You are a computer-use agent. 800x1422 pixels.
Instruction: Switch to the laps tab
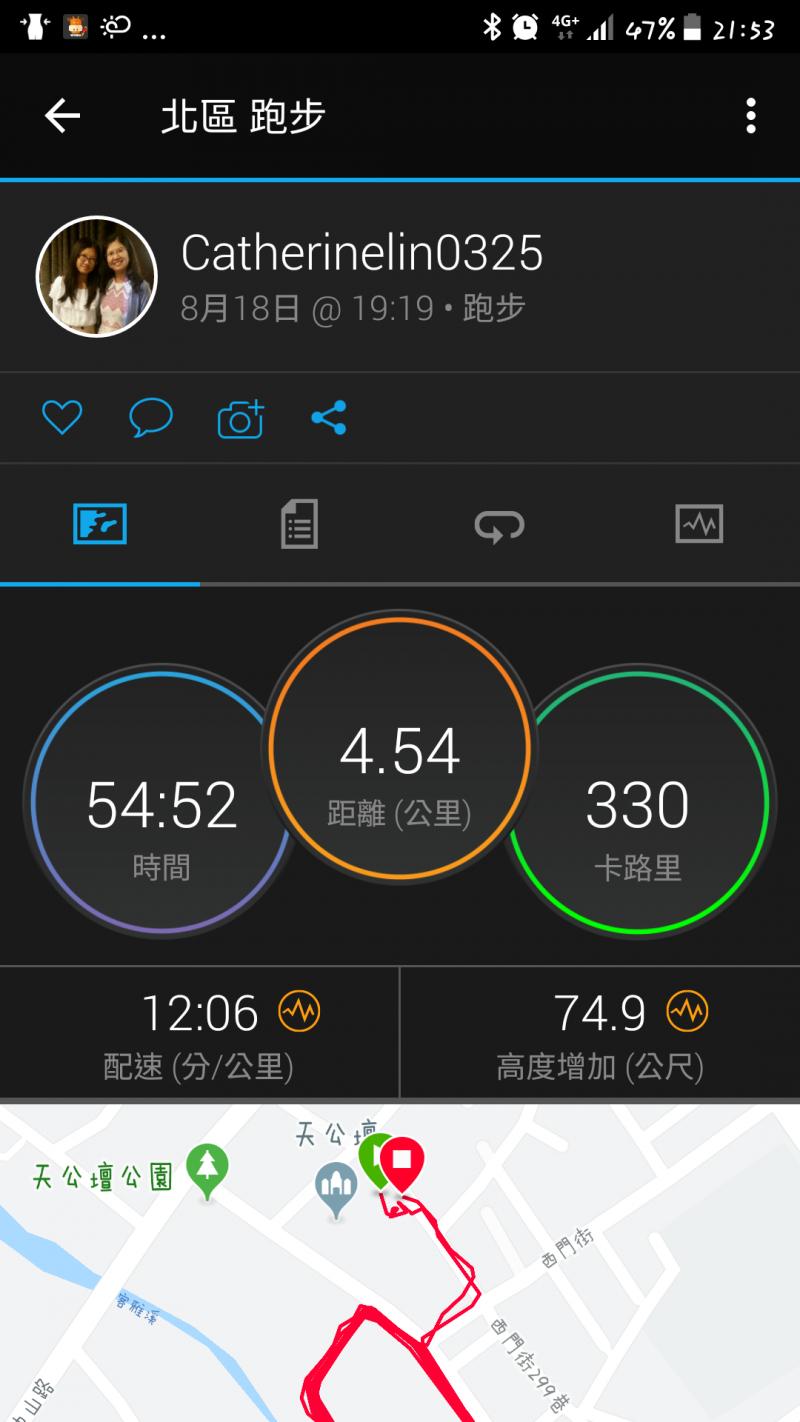[x=499, y=524]
